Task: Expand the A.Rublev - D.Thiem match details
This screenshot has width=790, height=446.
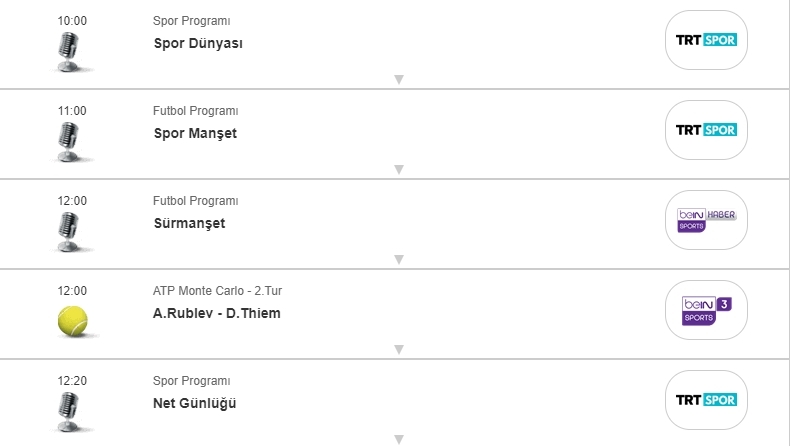Action: 398,350
